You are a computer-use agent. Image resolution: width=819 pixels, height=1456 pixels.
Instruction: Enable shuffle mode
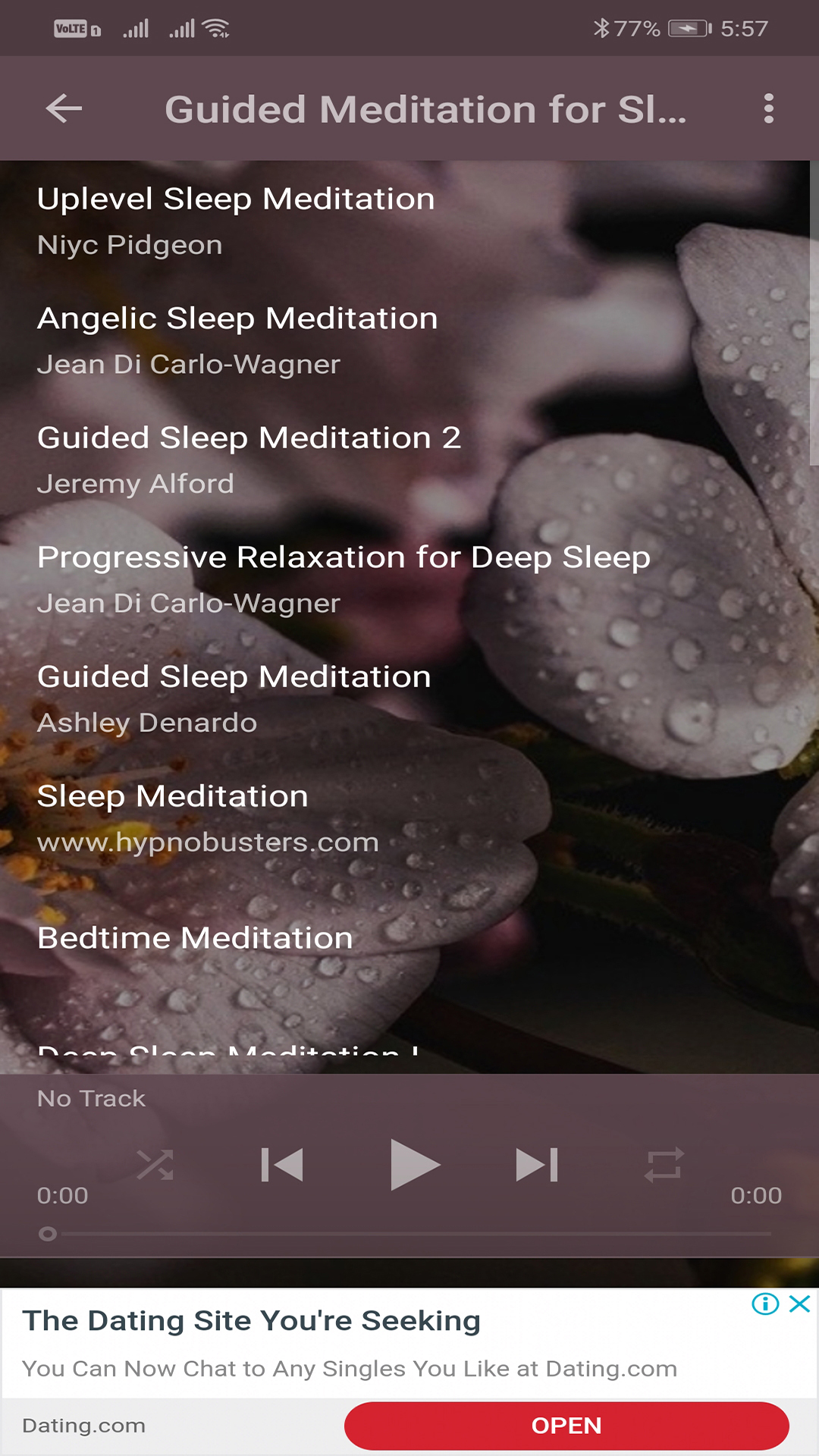tap(155, 1166)
